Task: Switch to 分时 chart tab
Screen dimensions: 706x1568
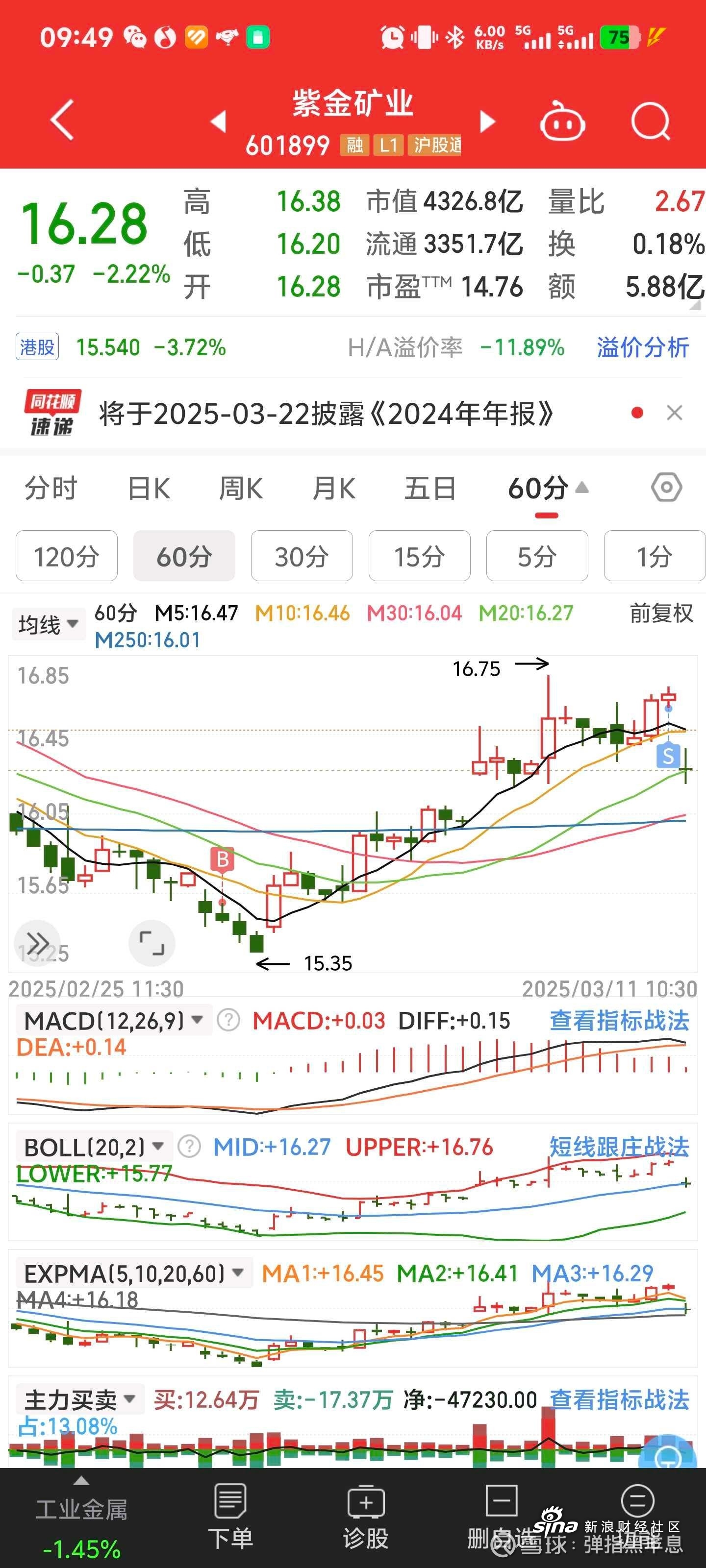Action: click(51, 488)
